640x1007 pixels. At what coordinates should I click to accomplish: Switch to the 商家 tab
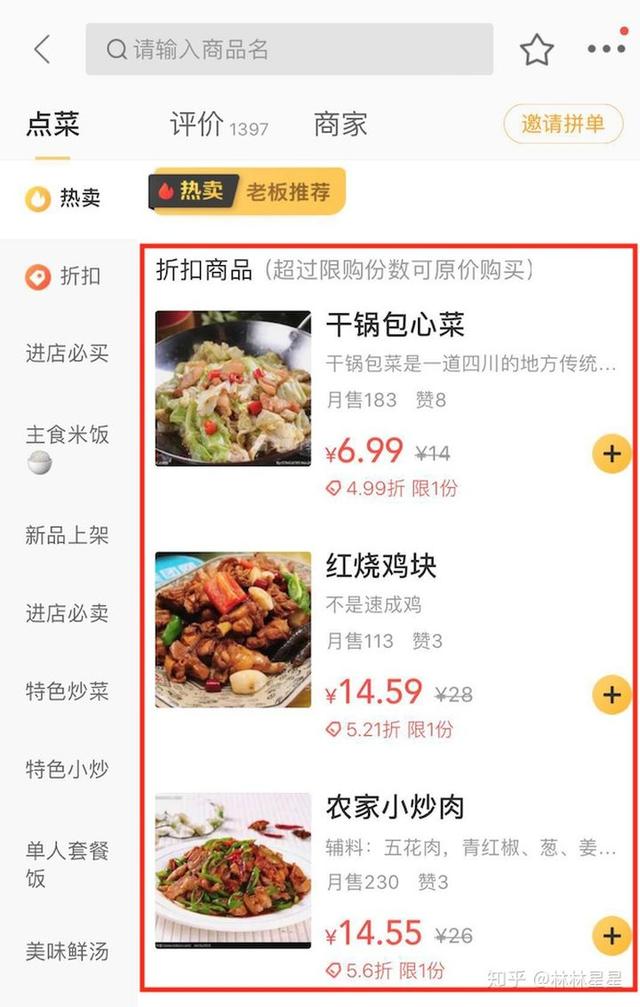(340, 125)
